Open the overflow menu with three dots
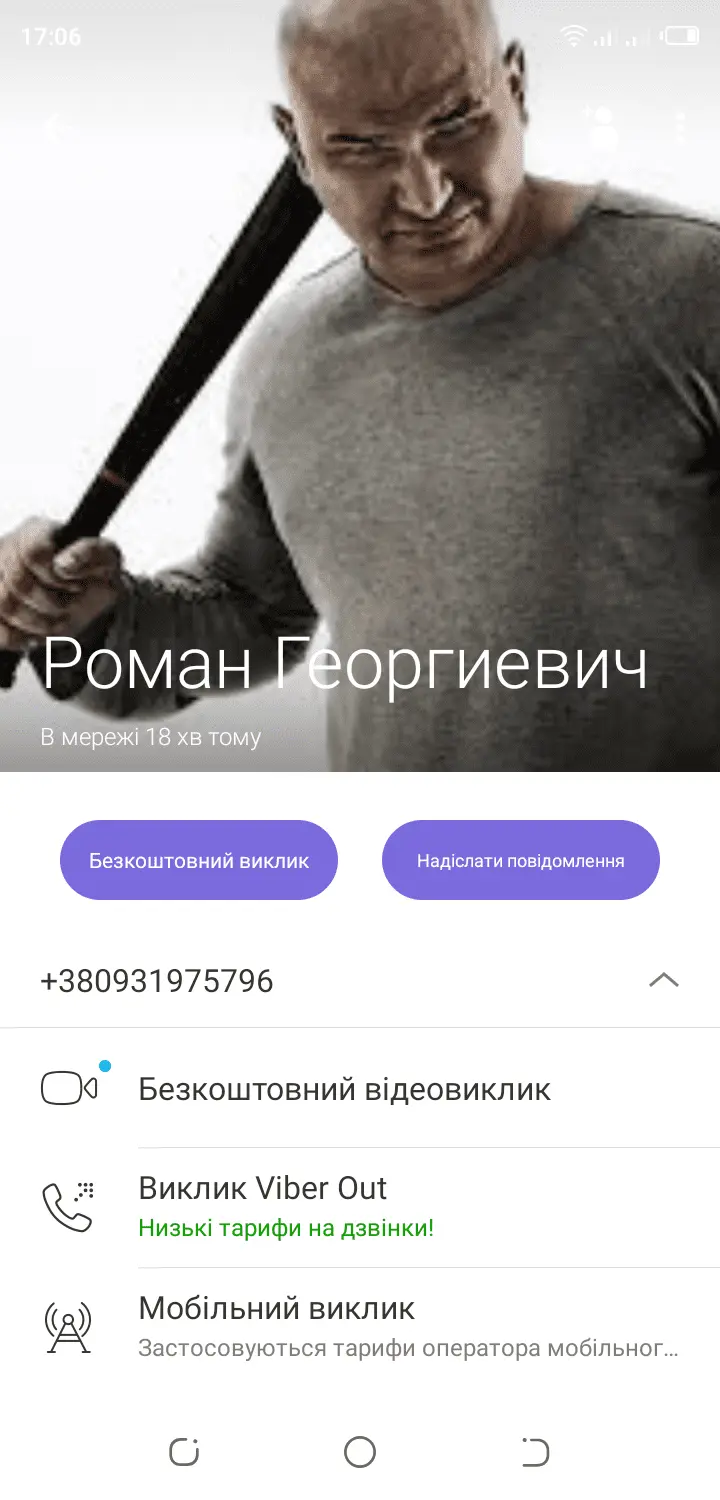The height and width of the screenshot is (1500, 720). click(681, 127)
